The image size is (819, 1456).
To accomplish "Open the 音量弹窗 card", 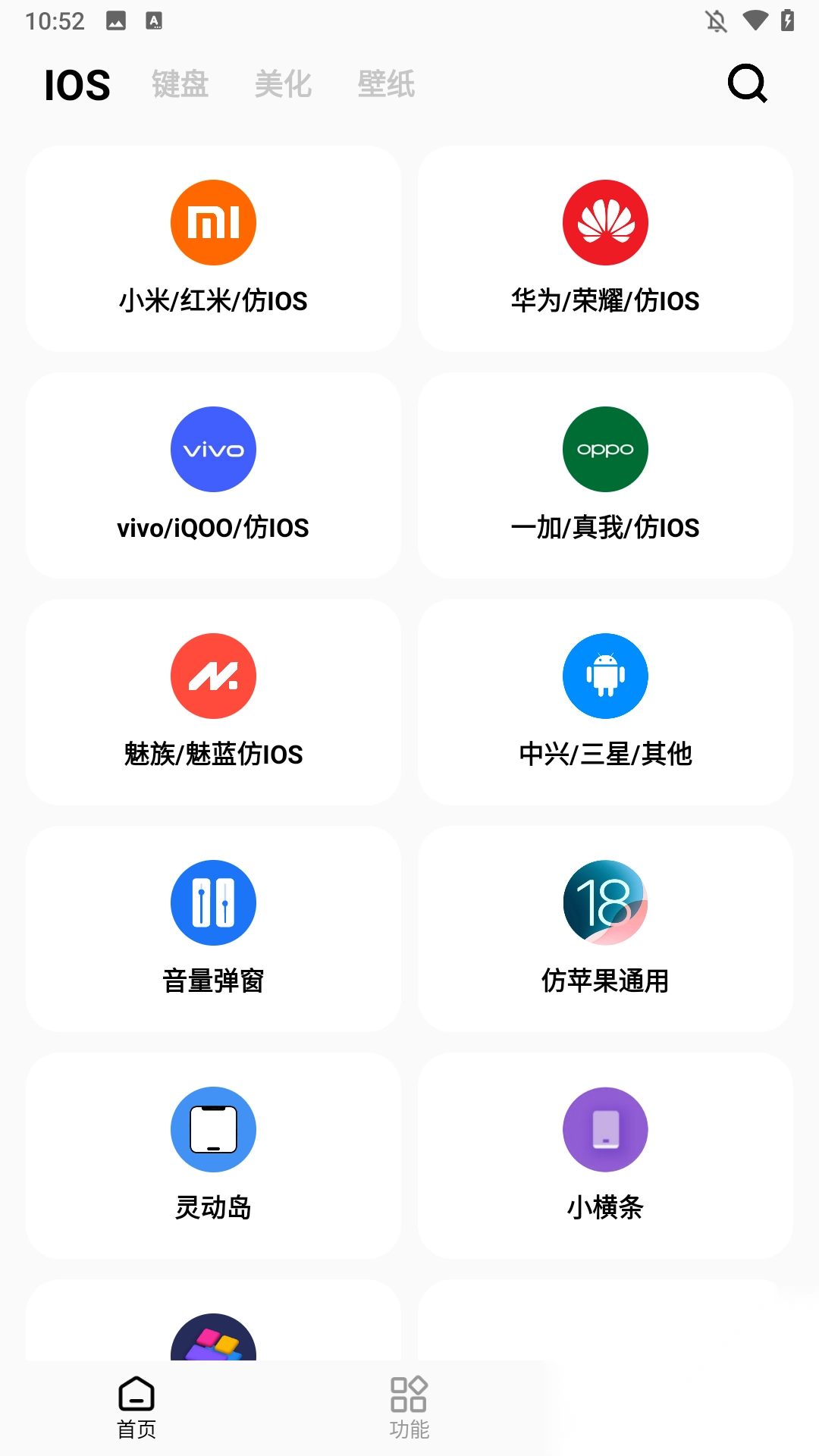I will [213, 929].
